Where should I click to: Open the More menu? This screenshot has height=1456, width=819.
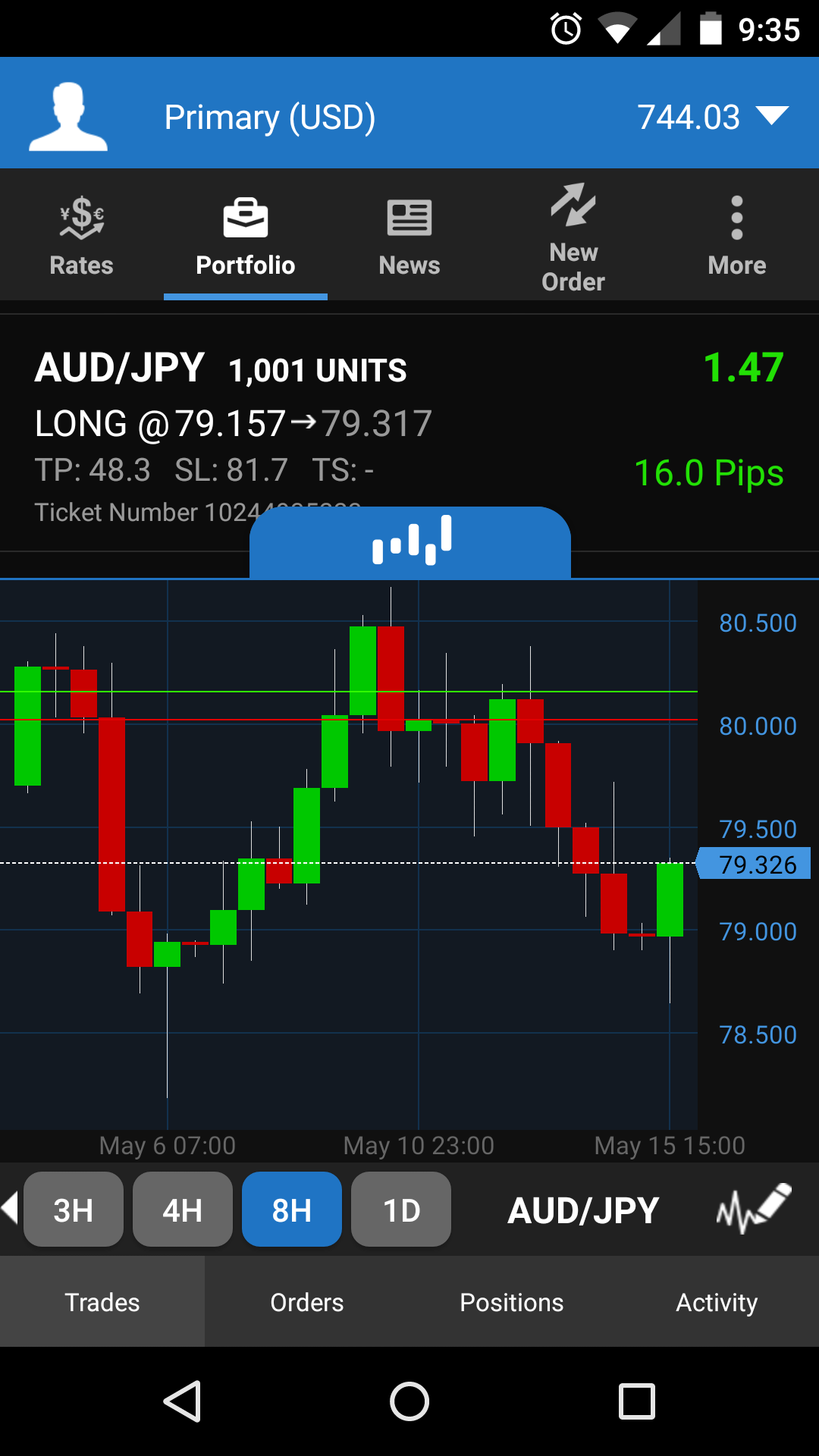[x=736, y=236]
